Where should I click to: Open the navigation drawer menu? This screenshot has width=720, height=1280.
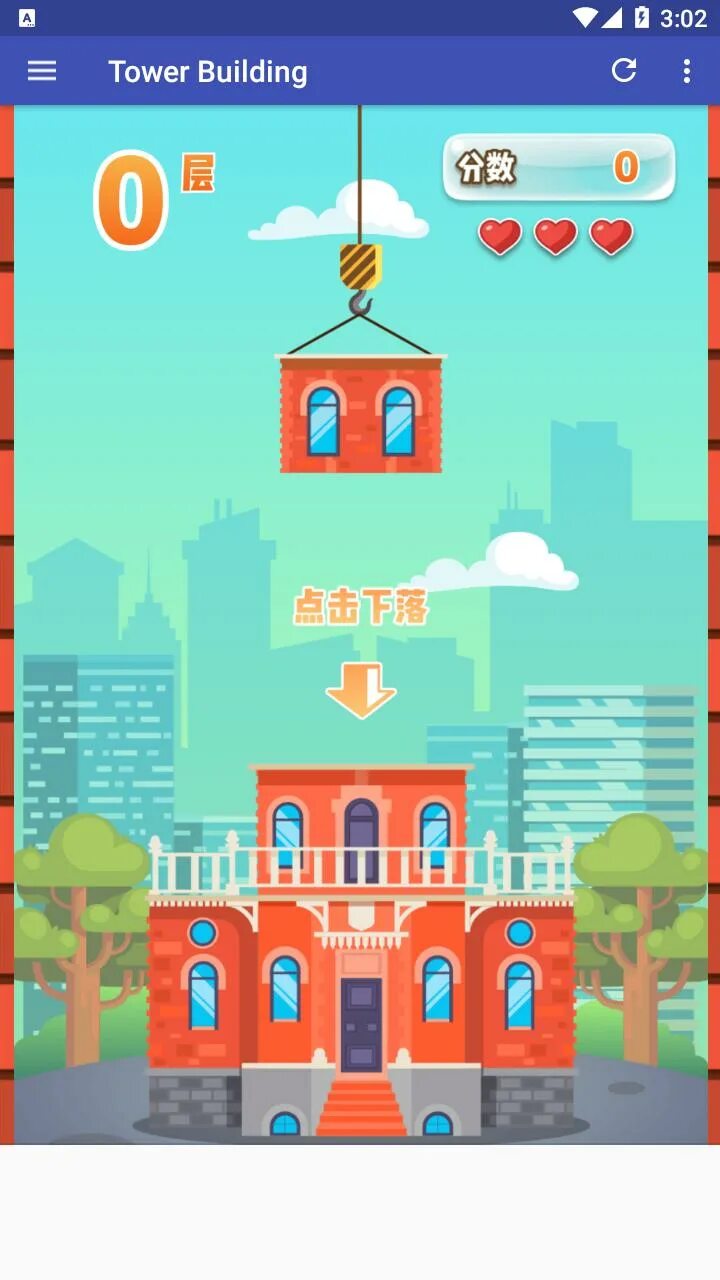pos(41,71)
